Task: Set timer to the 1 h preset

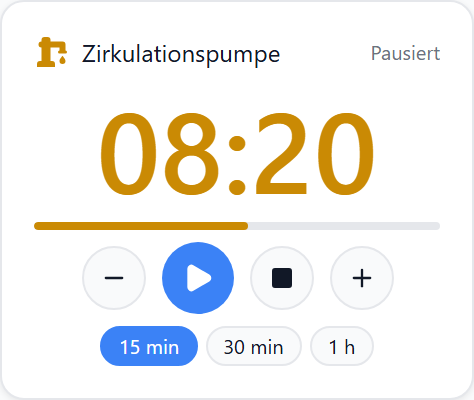Action: (x=342, y=346)
